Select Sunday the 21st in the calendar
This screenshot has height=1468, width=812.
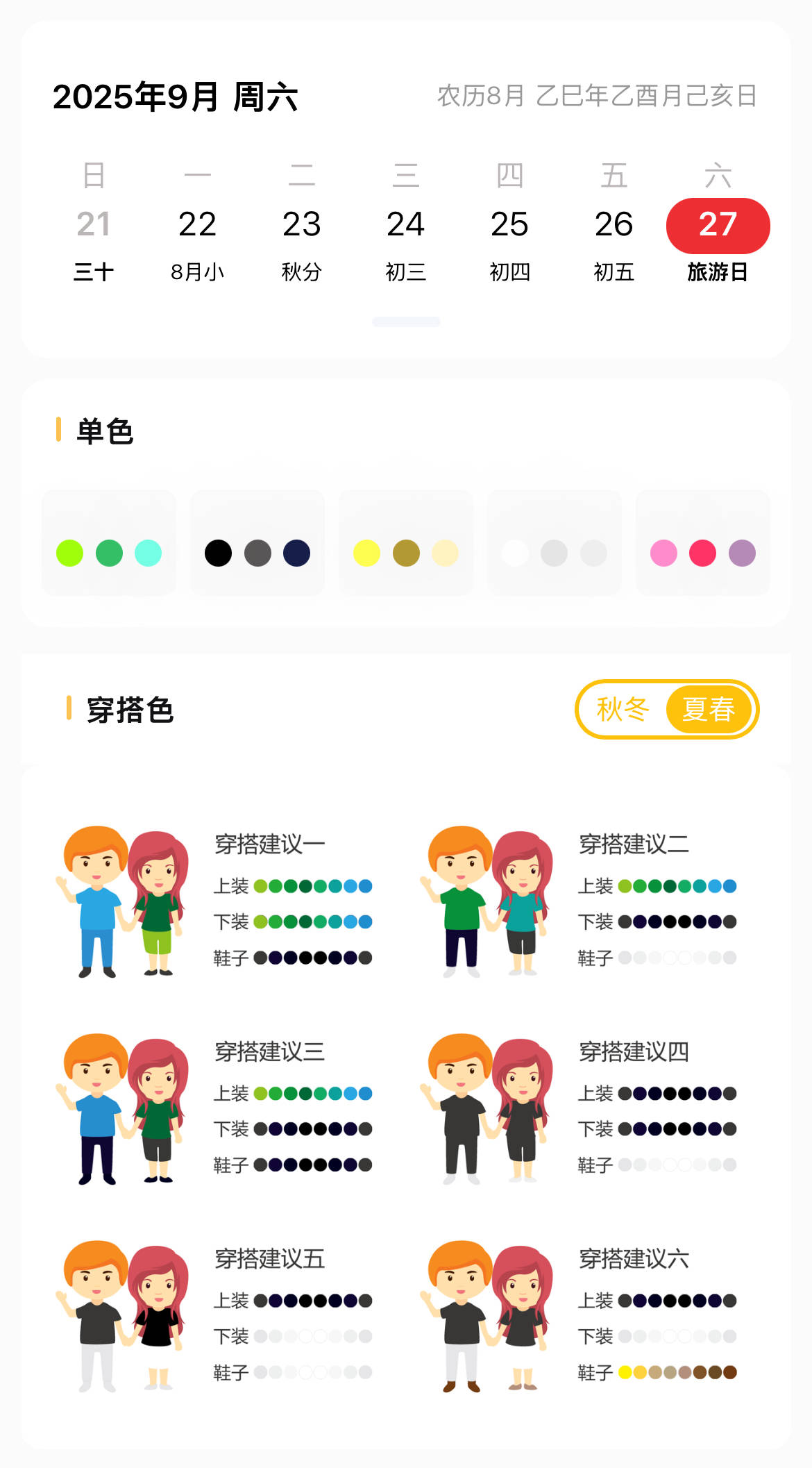94,225
